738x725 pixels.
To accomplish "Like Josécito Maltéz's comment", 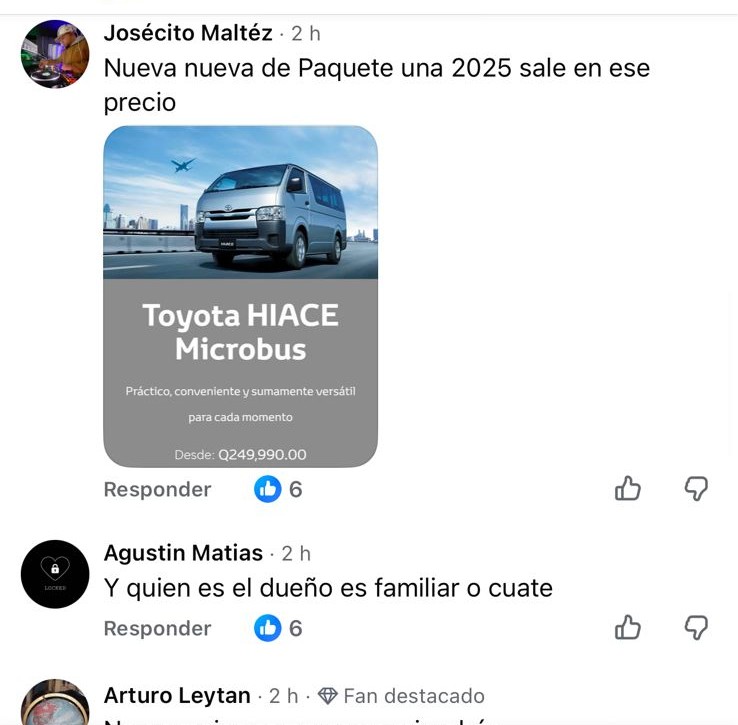I will click(628, 489).
